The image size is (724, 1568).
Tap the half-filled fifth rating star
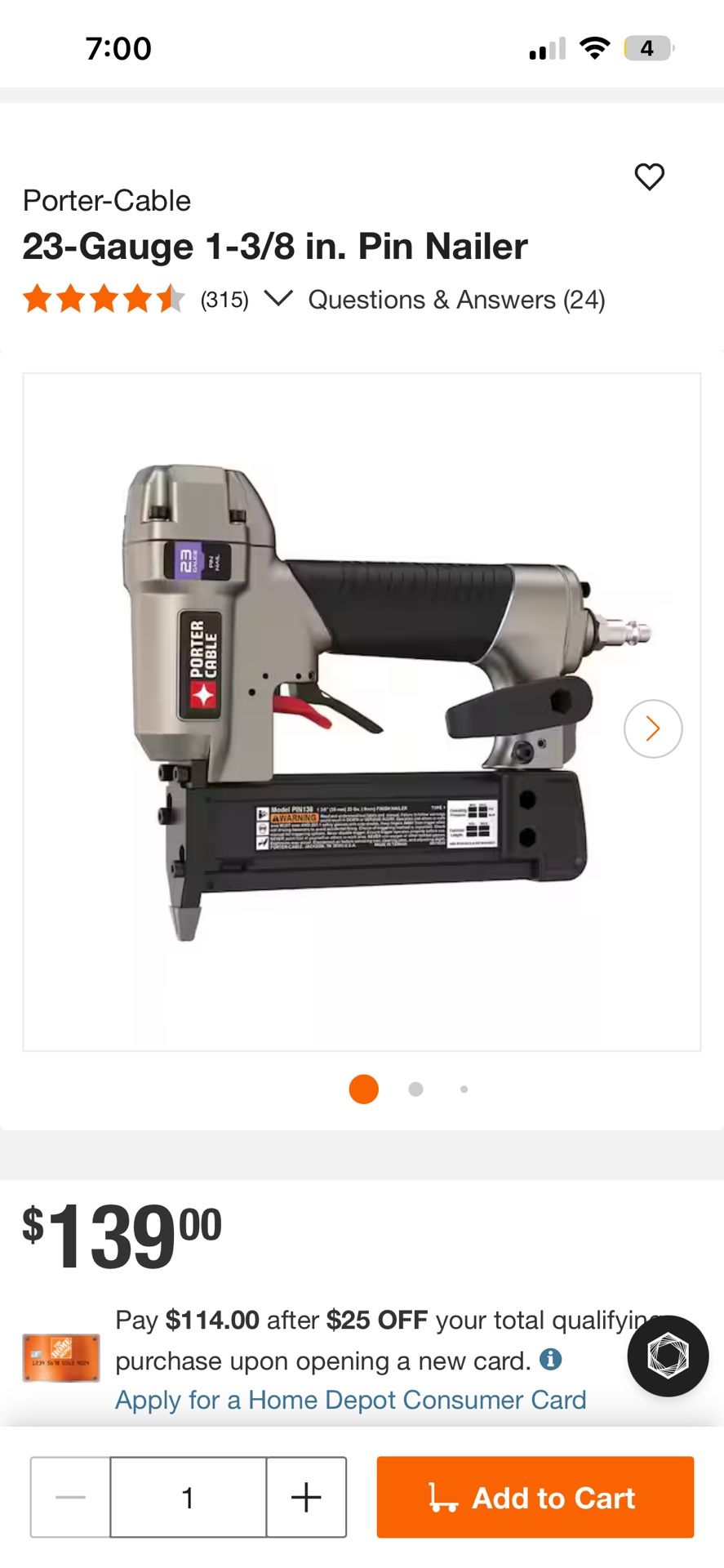(x=169, y=300)
